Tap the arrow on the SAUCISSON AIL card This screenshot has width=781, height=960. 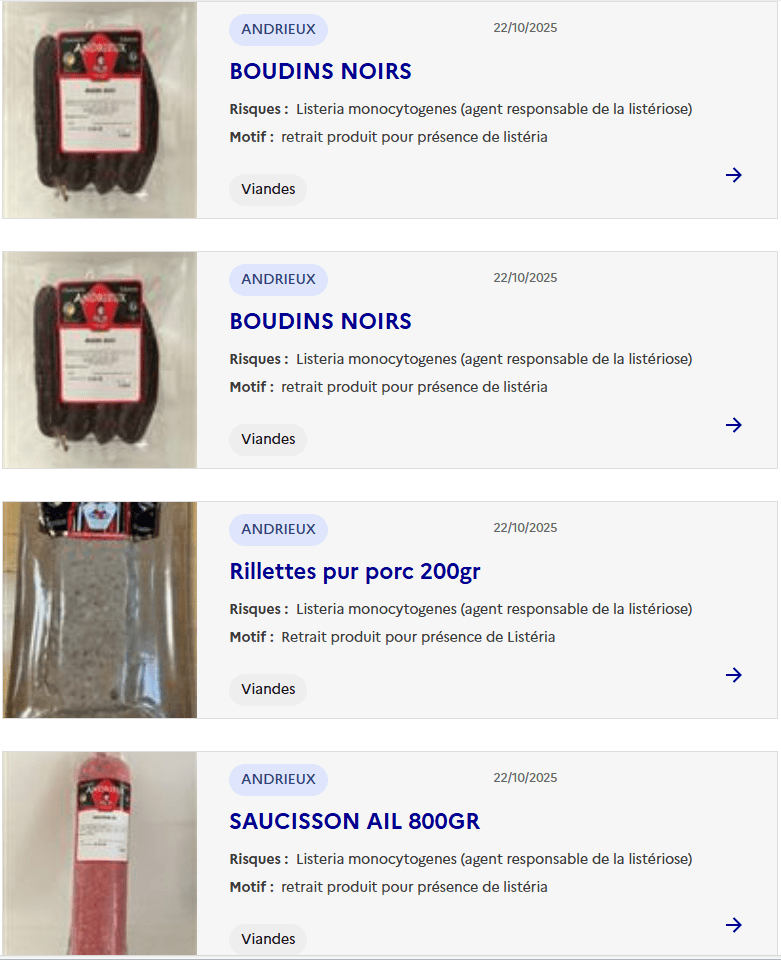734,925
